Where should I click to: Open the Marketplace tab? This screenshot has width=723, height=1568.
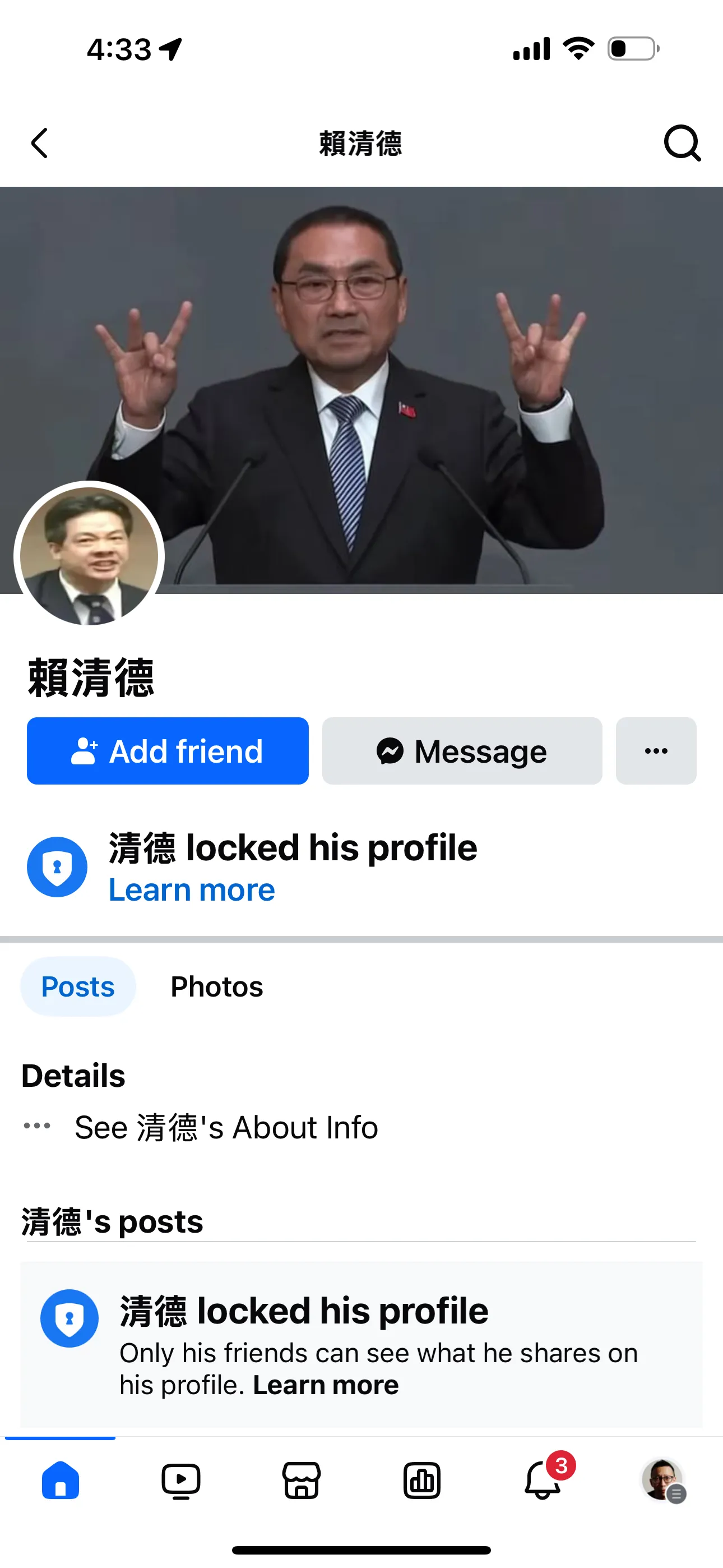[x=302, y=1481]
